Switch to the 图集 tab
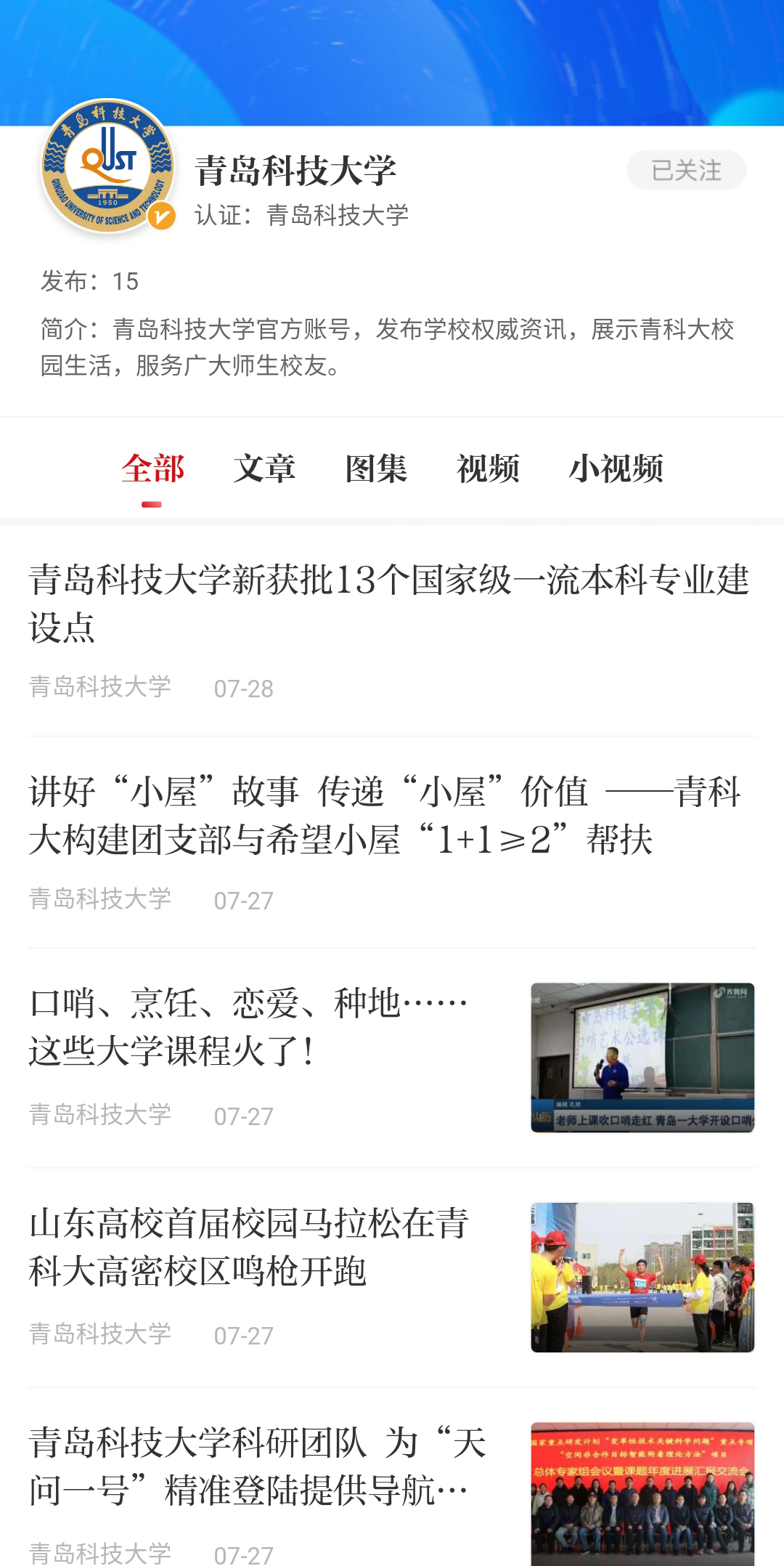The width and height of the screenshot is (784, 1566). point(376,469)
